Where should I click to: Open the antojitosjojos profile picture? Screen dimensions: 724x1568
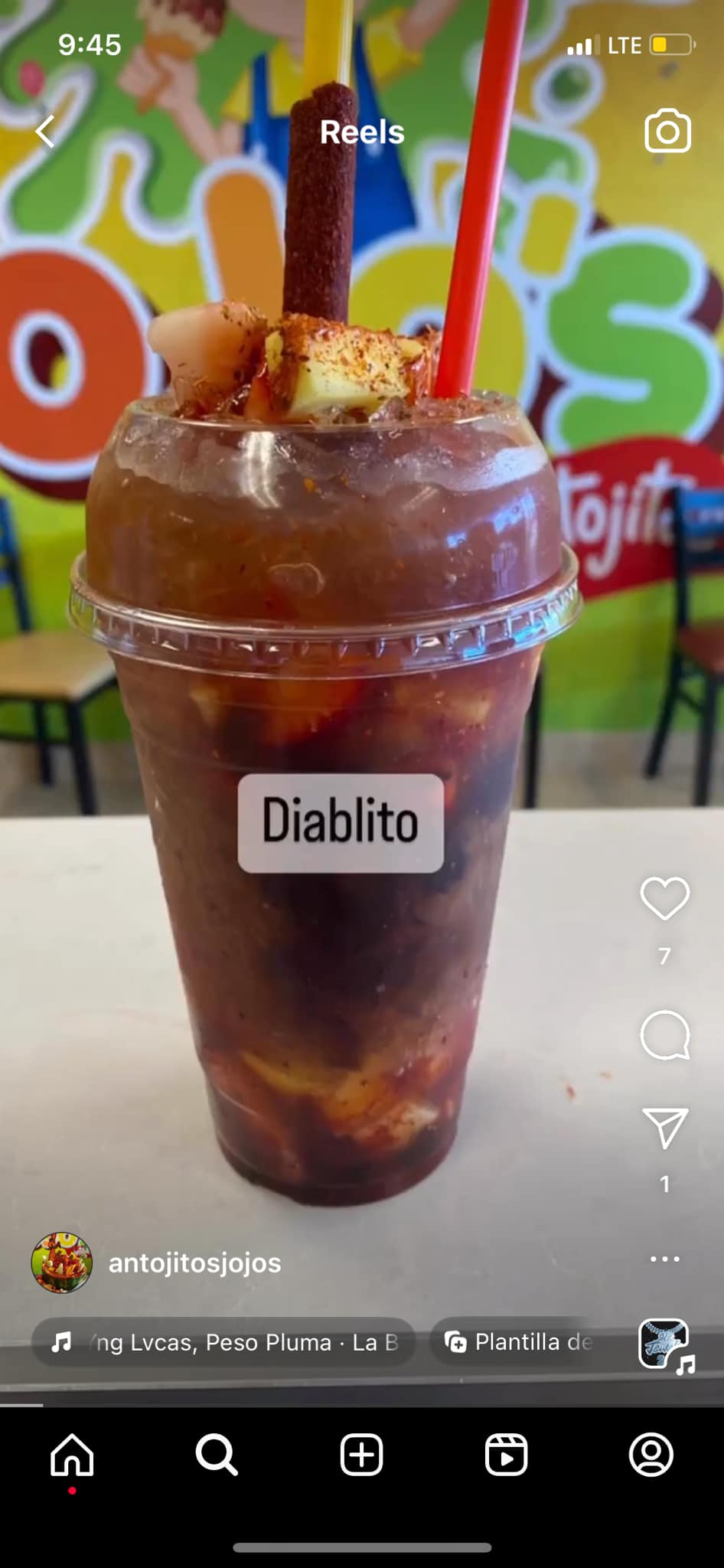pos(61,1263)
